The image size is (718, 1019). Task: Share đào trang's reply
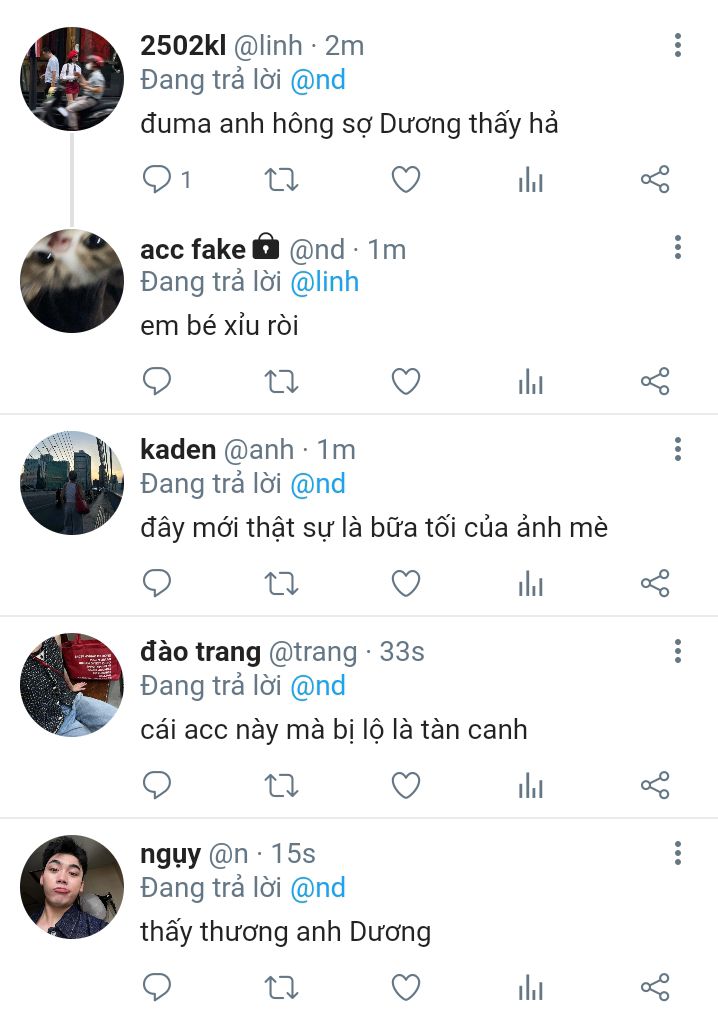(655, 786)
